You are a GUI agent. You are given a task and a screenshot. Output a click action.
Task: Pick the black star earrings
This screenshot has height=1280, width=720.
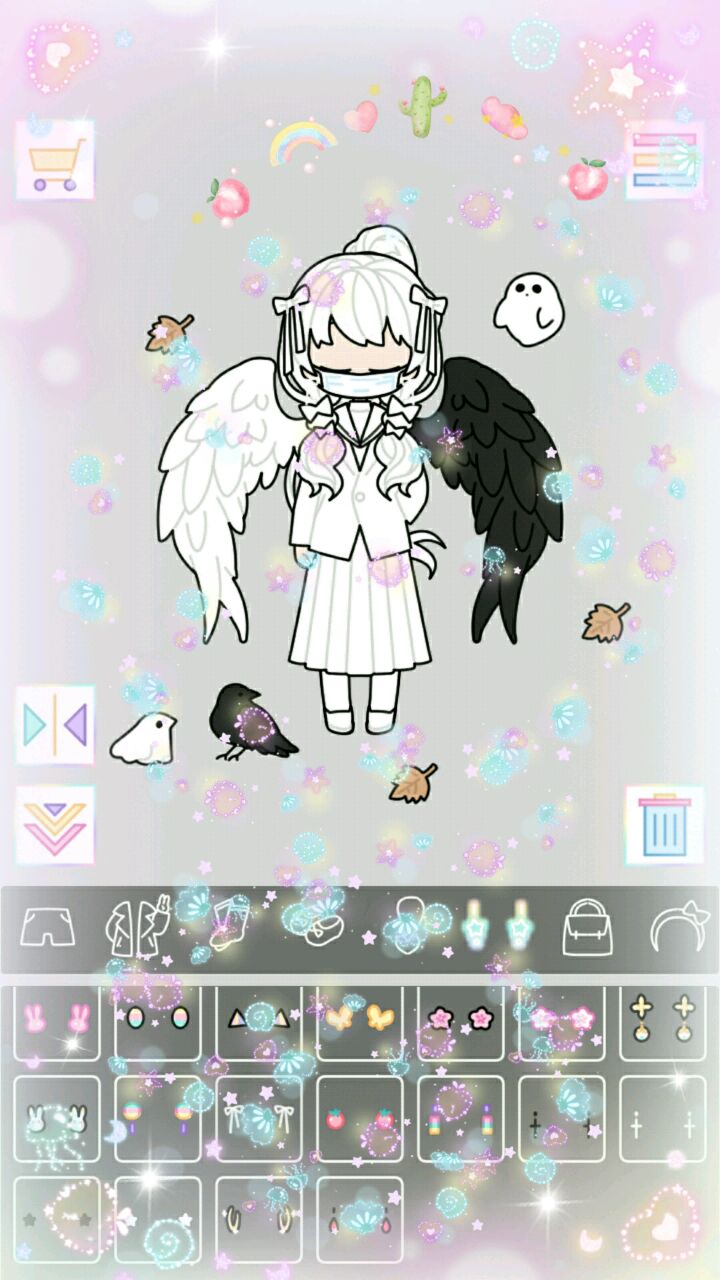tap(57, 1220)
